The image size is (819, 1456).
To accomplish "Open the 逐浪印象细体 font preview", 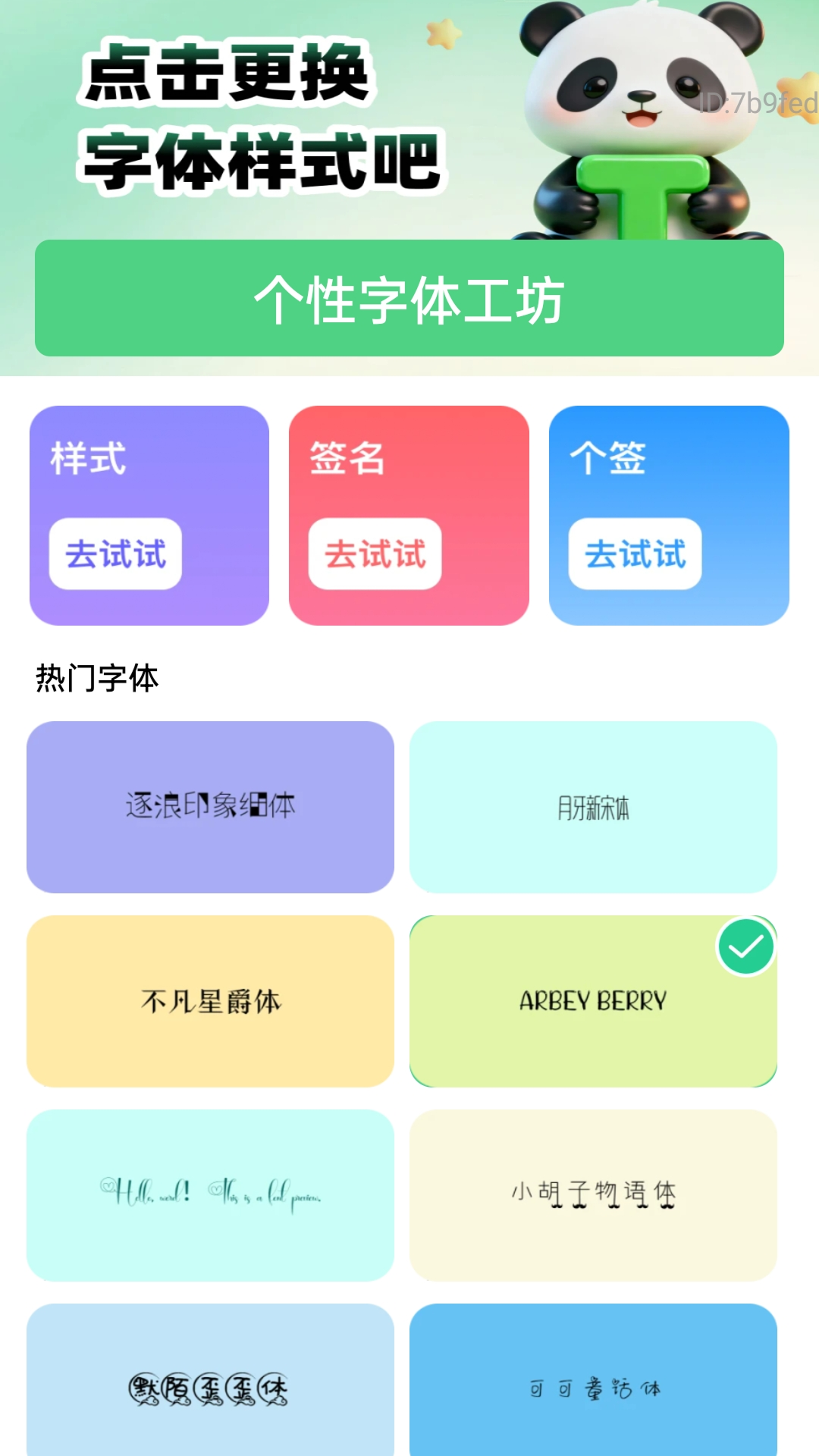I will 210,806.
